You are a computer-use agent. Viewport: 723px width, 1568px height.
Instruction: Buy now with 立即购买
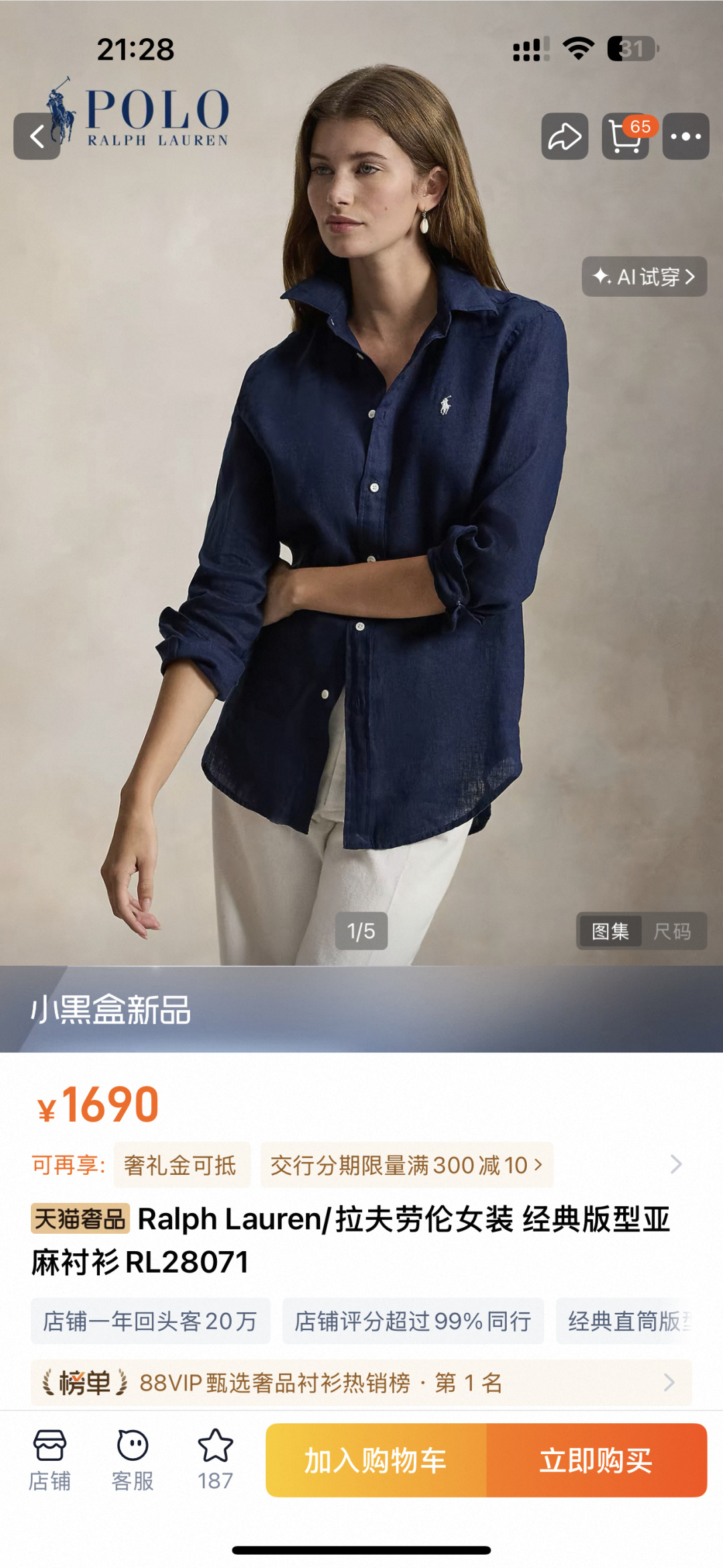(x=597, y=1460)
